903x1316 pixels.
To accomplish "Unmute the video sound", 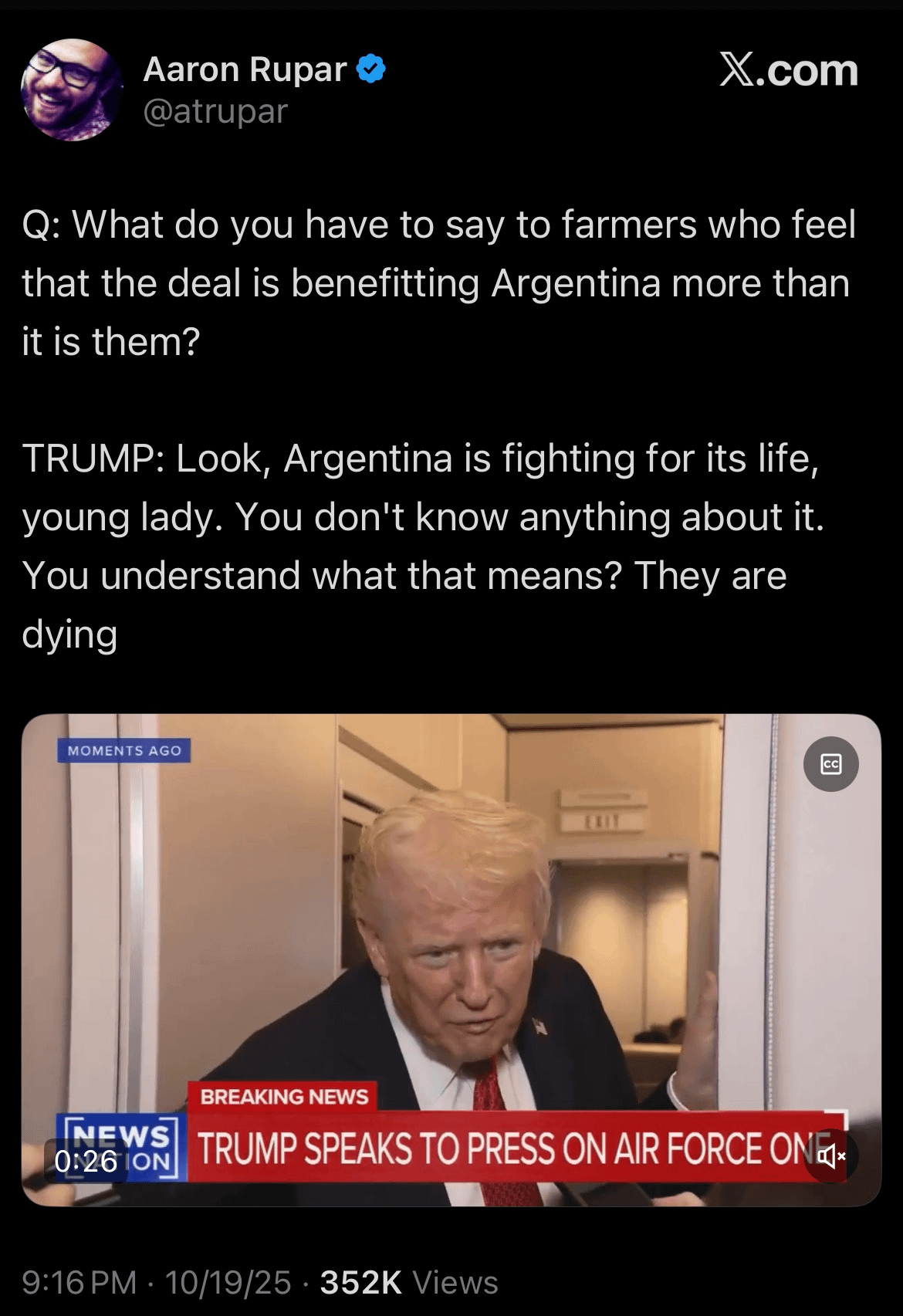I will pos(831,1155).
